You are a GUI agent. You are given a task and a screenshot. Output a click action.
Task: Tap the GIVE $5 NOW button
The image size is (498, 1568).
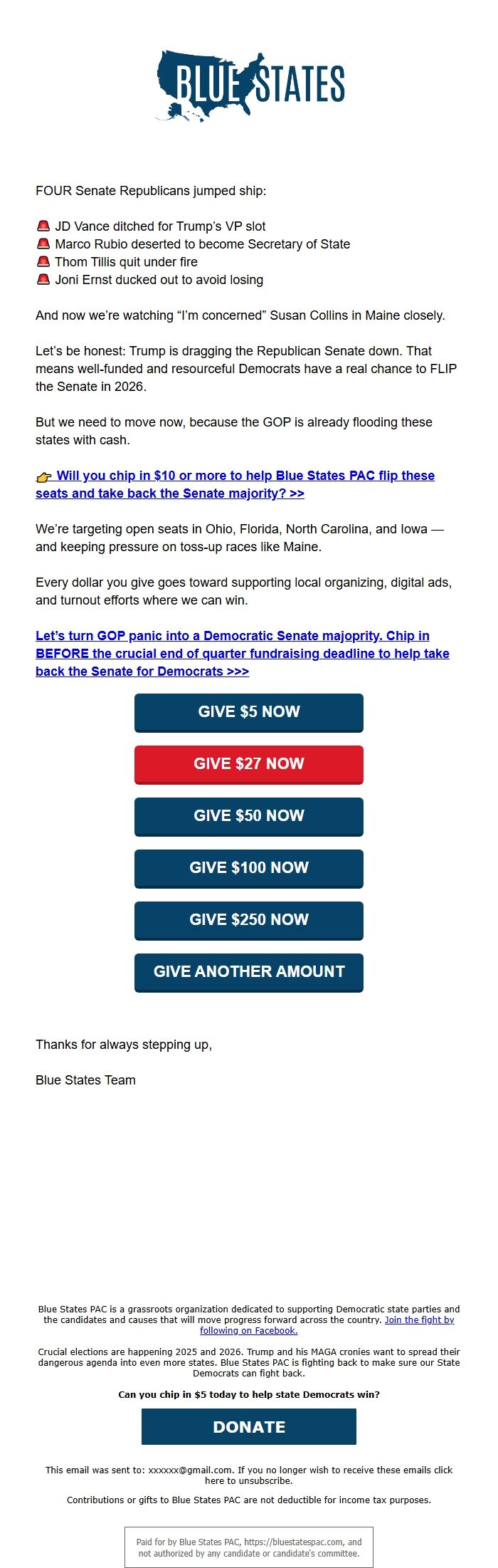[249, 712]
